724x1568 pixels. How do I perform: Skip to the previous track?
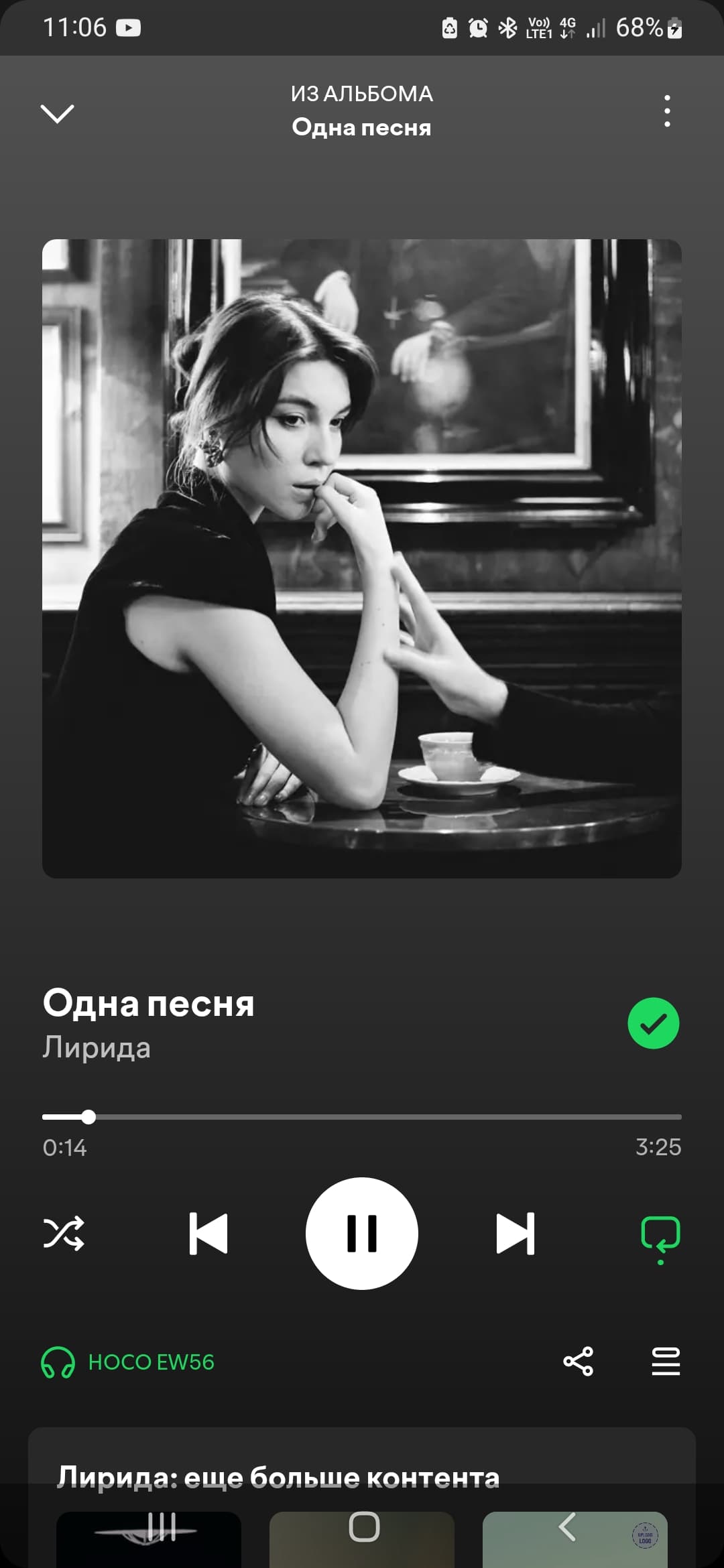click(208, 1234)
